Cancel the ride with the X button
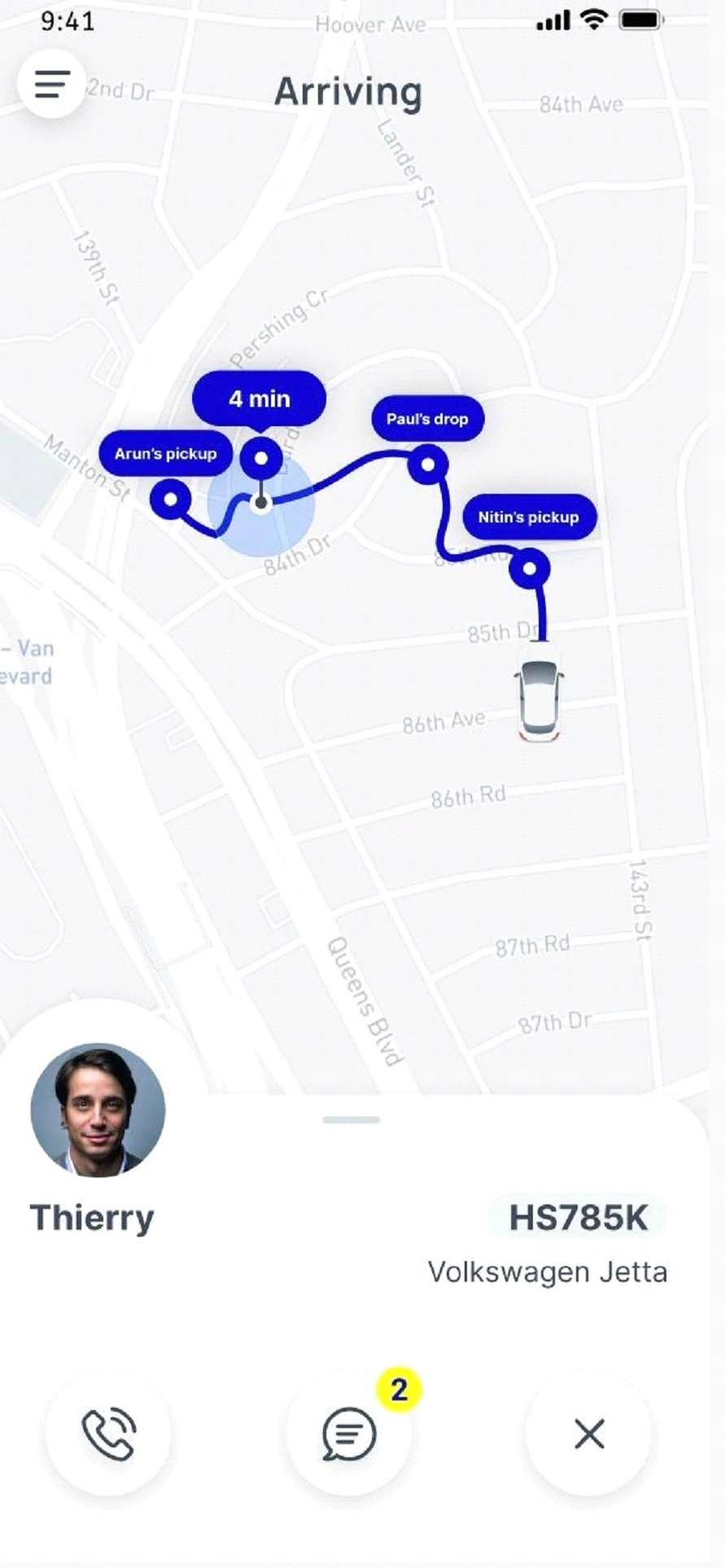This screenshot has width=725, height=1568. click(x=589, y=1434)
